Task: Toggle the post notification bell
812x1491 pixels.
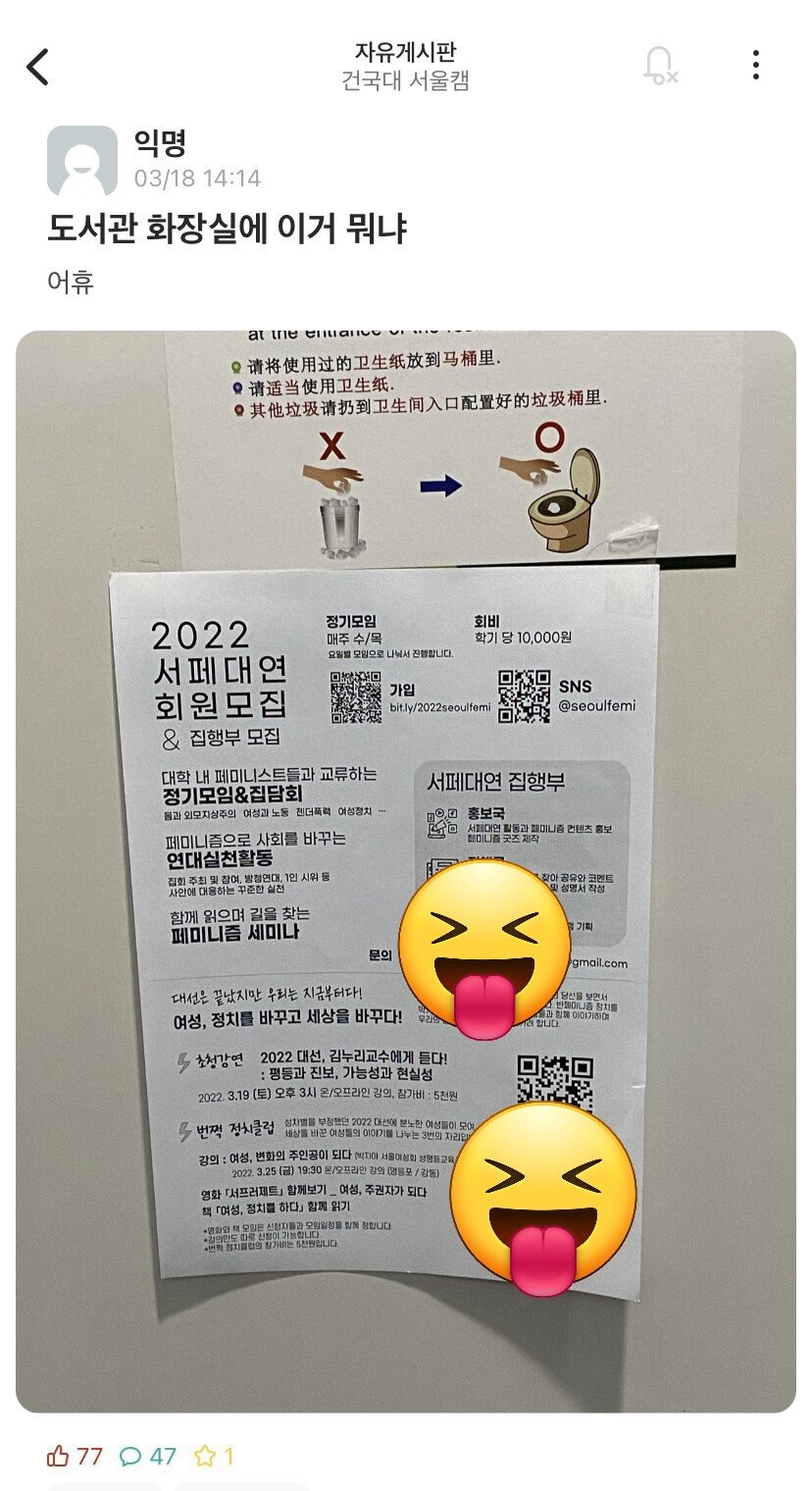Action: [x=659, y=66]
